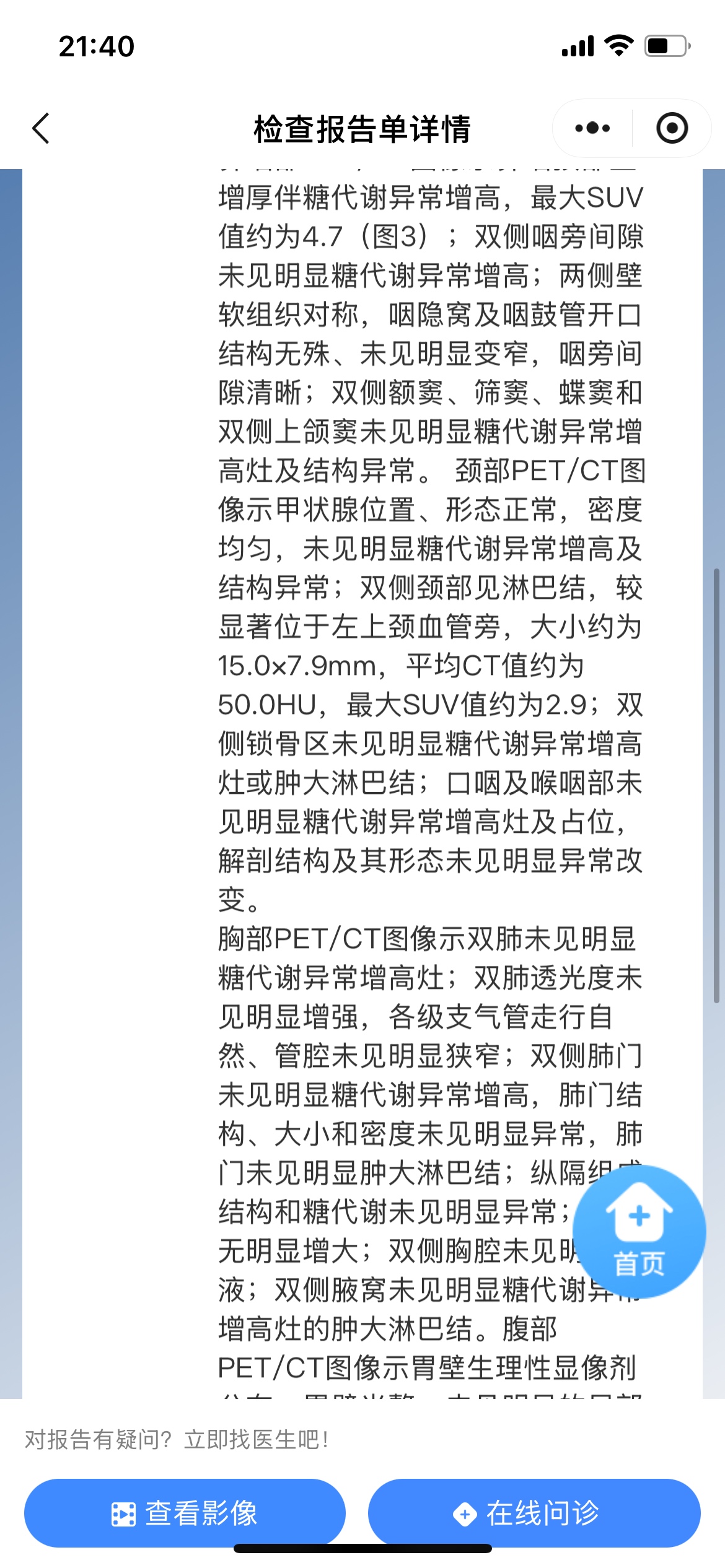Start 在线问诊 online consultation

(x=534, y=1514)
